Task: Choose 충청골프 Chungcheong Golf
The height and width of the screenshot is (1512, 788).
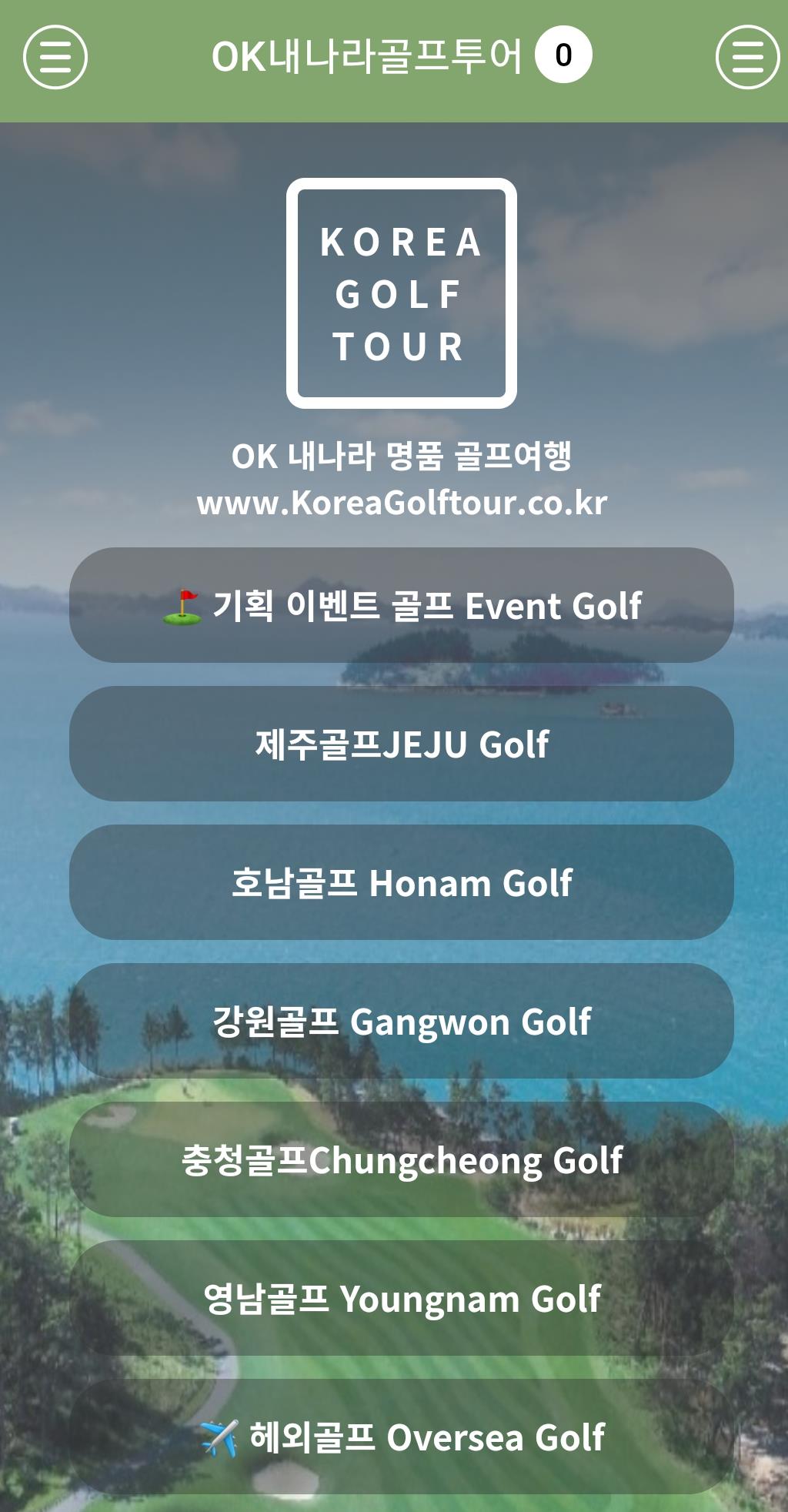Action: click(401, 1159)
